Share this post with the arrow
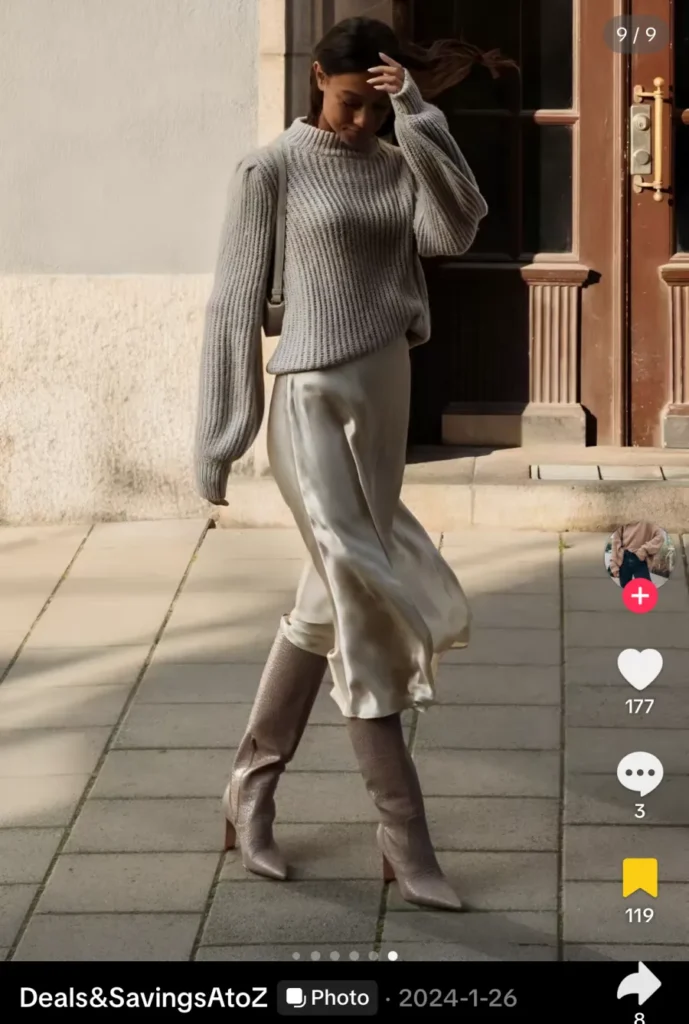This screenshot has height=1024, width=689. (x=639, y=985)
